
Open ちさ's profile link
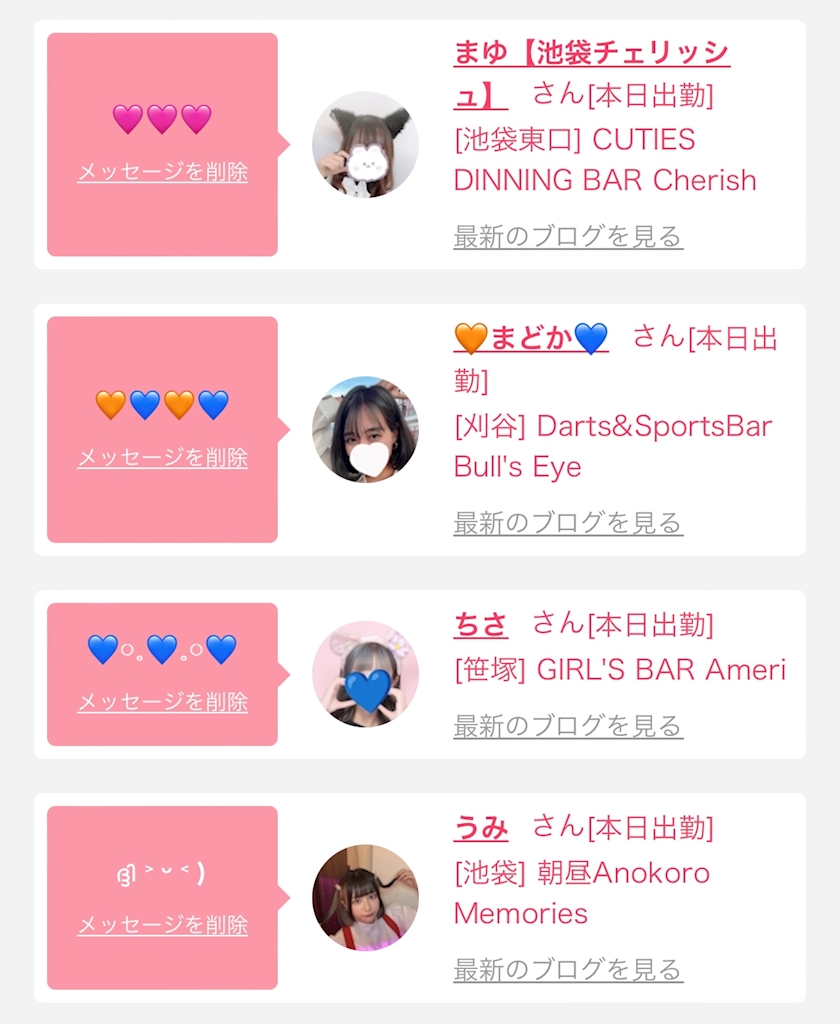pyautogui.click(x=481, y=625)
